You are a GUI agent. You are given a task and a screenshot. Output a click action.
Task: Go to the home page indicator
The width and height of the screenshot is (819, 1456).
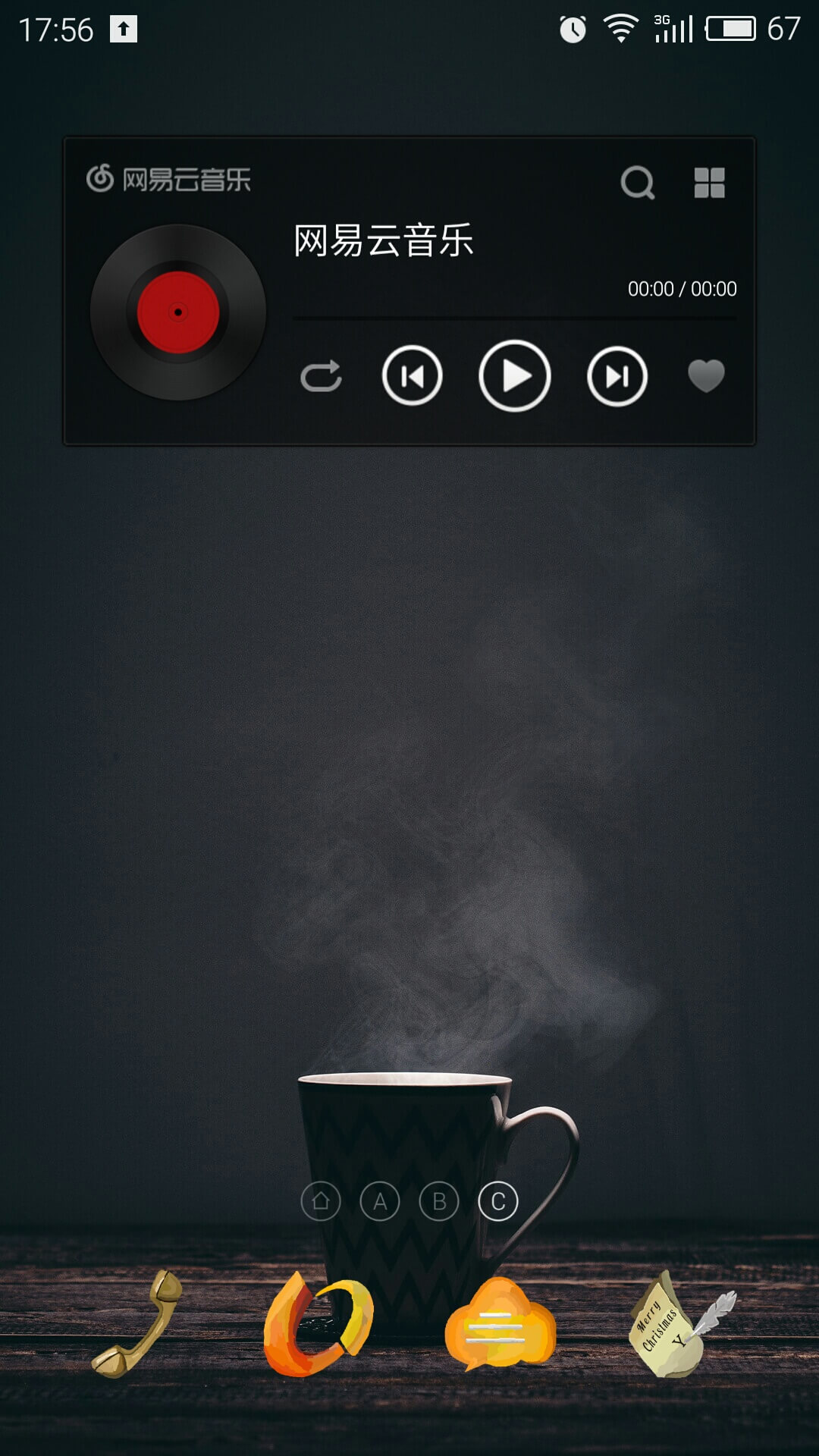coord(321,1201)
